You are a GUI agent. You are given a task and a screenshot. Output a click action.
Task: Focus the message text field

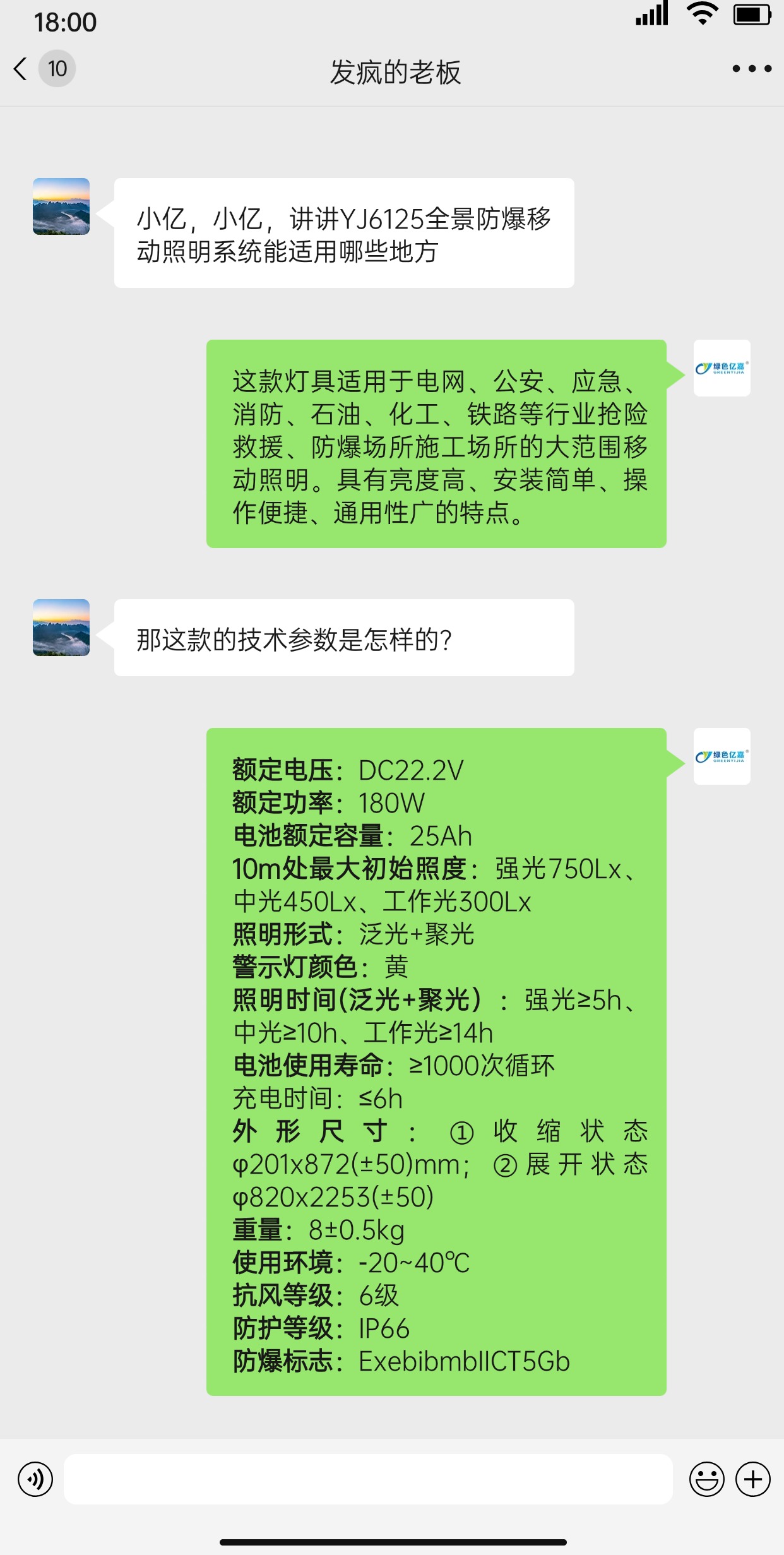pyautogui.click(x=367, y=1479)
